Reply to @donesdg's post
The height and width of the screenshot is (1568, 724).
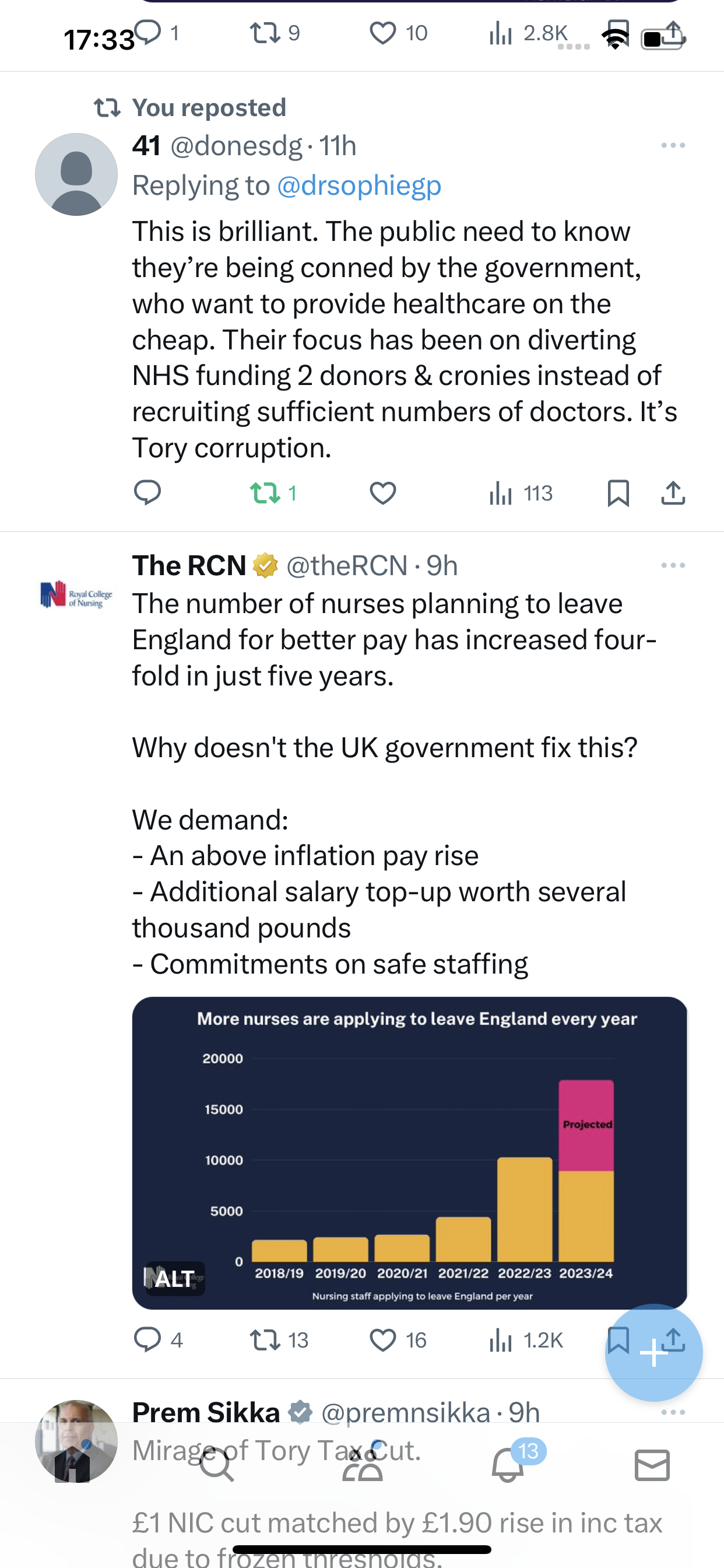(x=147, y=492)
